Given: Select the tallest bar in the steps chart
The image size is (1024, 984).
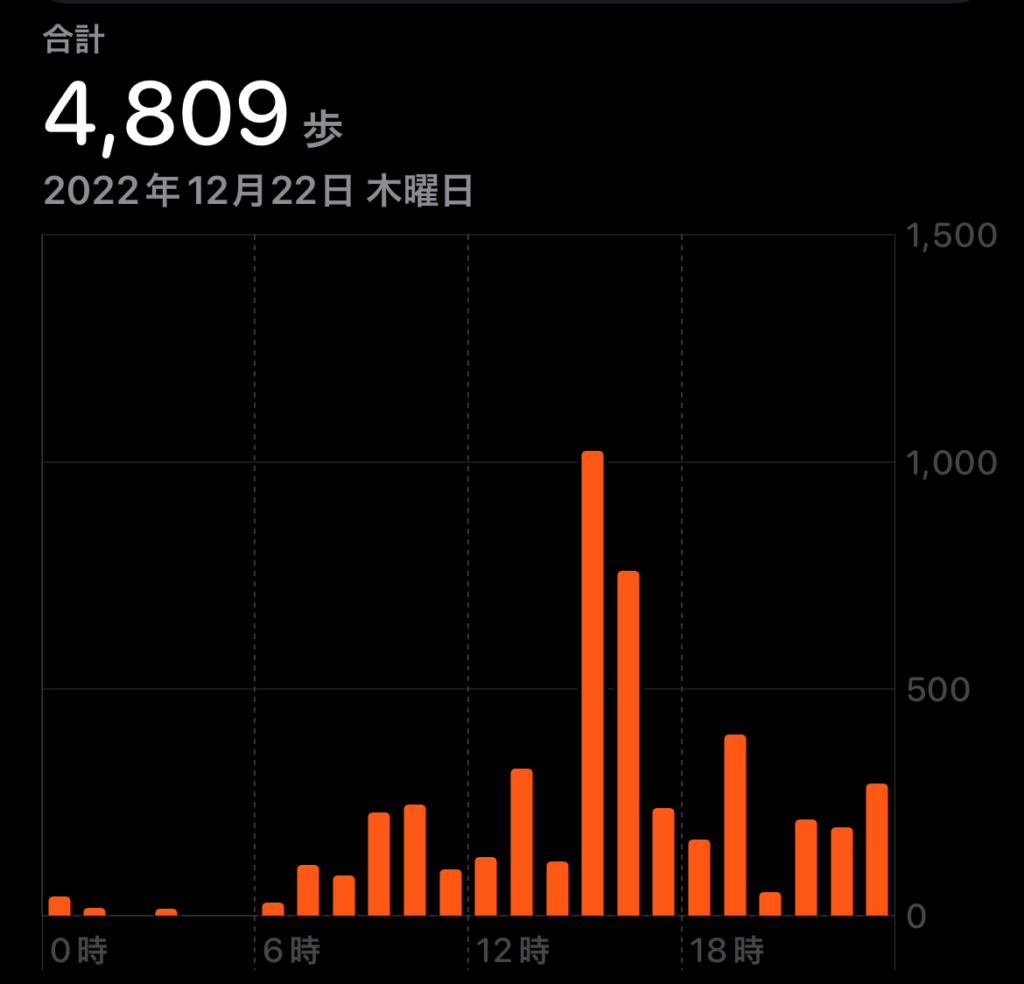Looking at the screenshot, I should tap(592, 685).
